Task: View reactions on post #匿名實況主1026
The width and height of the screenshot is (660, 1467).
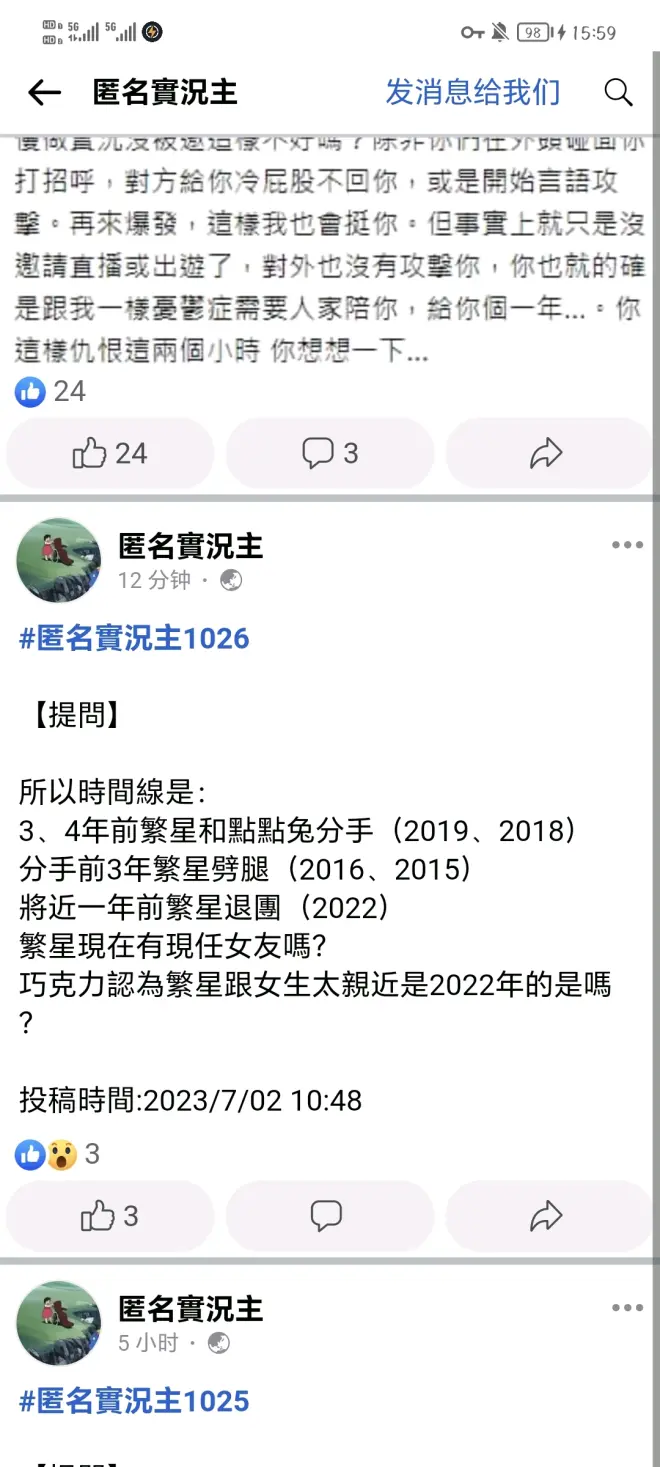Action: click(58, 1155)
